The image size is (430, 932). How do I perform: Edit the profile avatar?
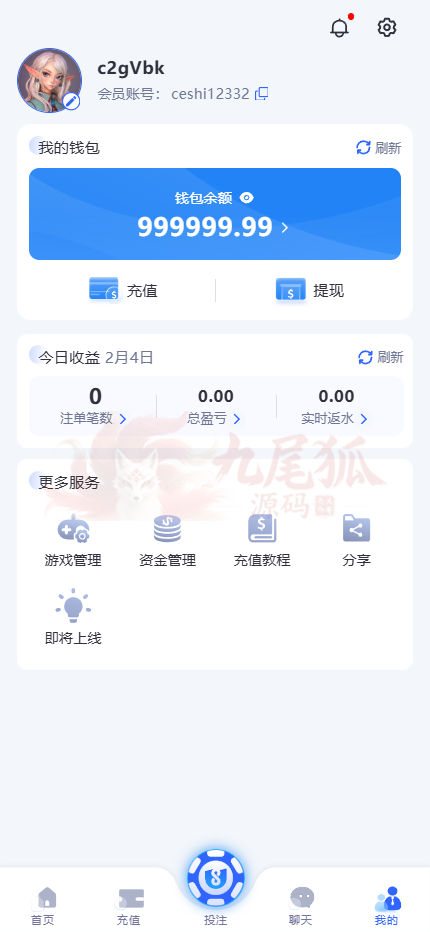point(71,102)
